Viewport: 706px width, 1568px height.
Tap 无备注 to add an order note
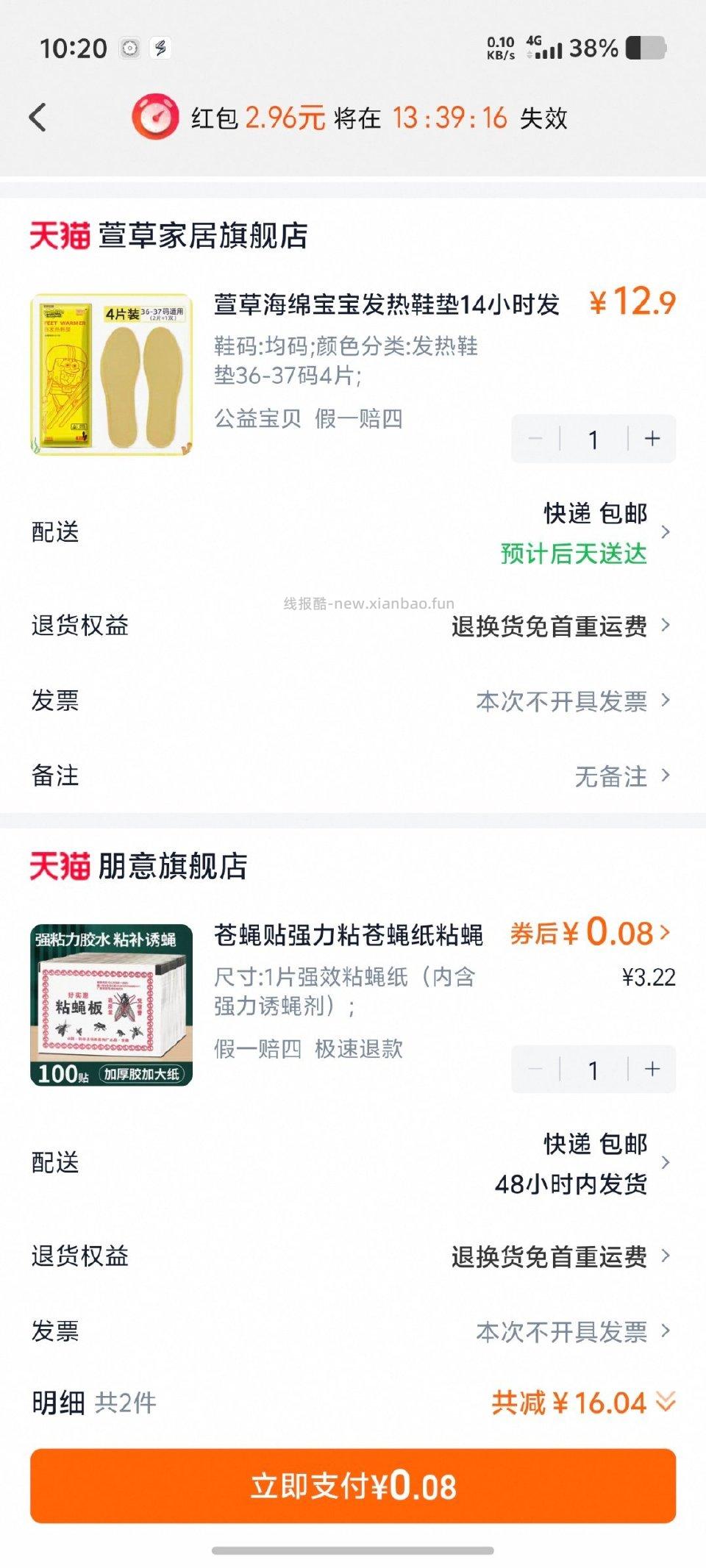pyautogui.click(x=612, y=776)
